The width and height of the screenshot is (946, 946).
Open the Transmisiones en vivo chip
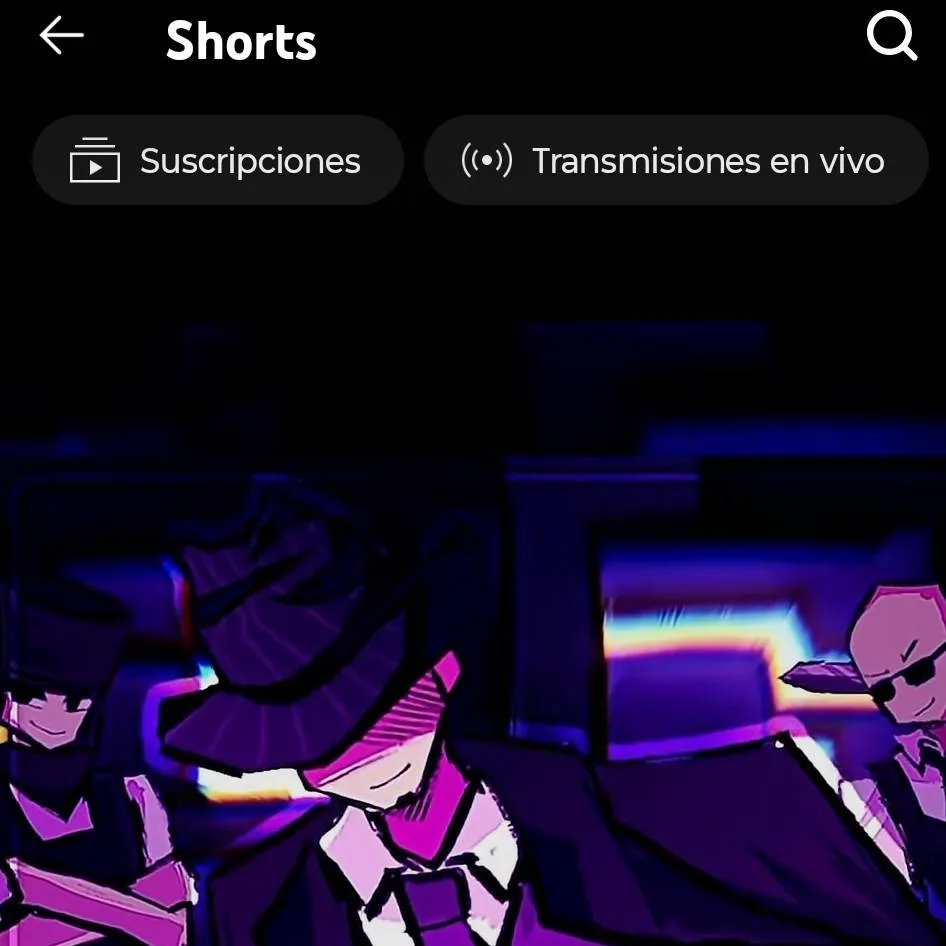tap(675, 161)
